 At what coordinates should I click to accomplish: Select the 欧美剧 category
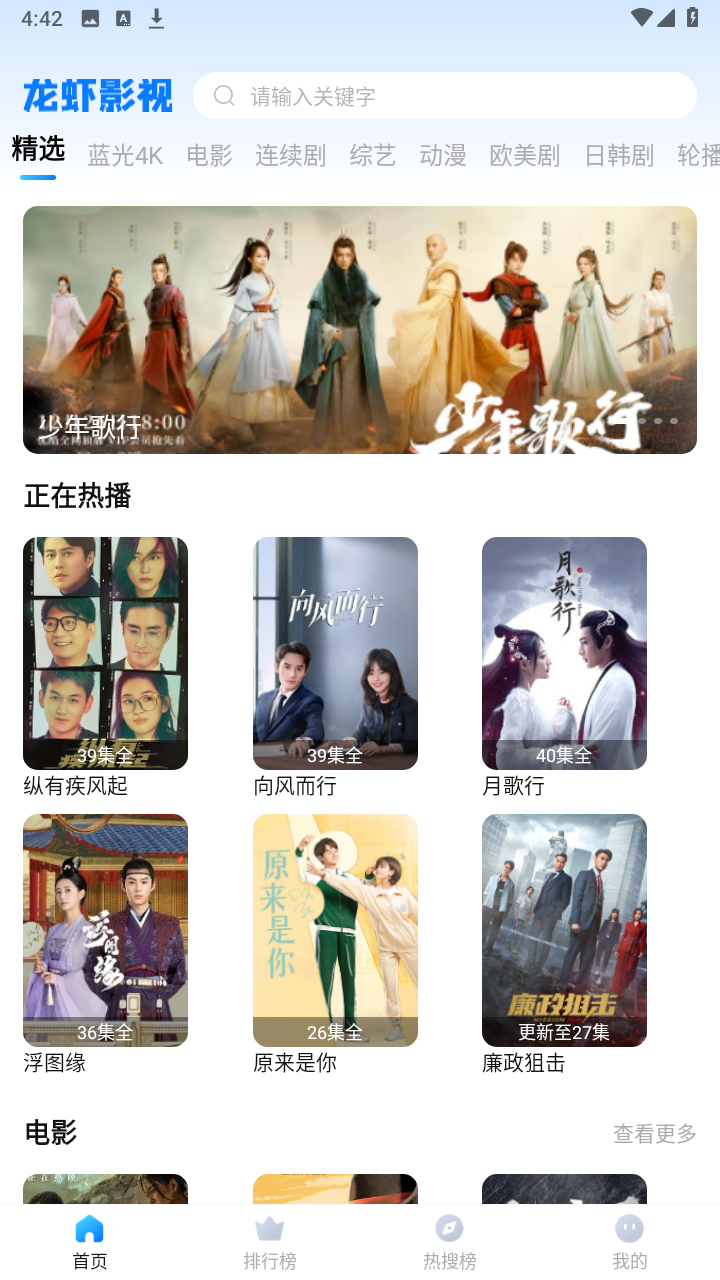pos(524,155)
